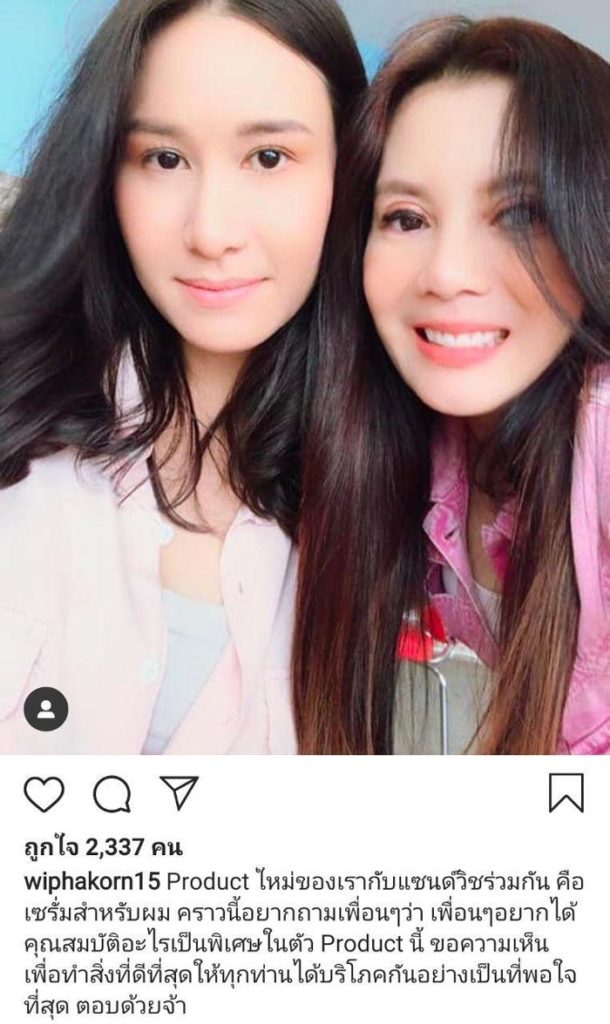Share the post with the paper plane icon
Screen dimensions: 610x1024
click(179, 793)
